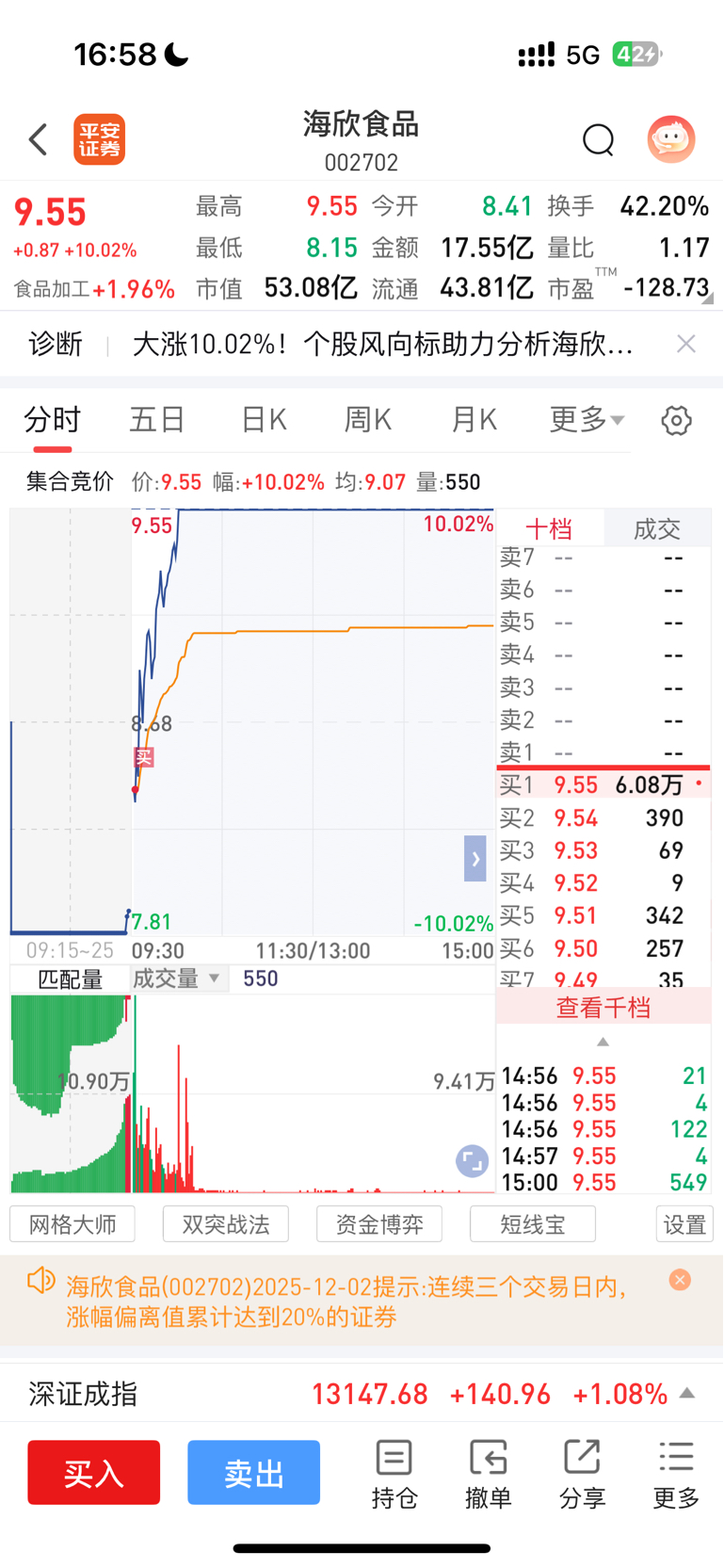
Task: Open the stock search magnifier
Action: pyautogui.click(x=598, y=140)
